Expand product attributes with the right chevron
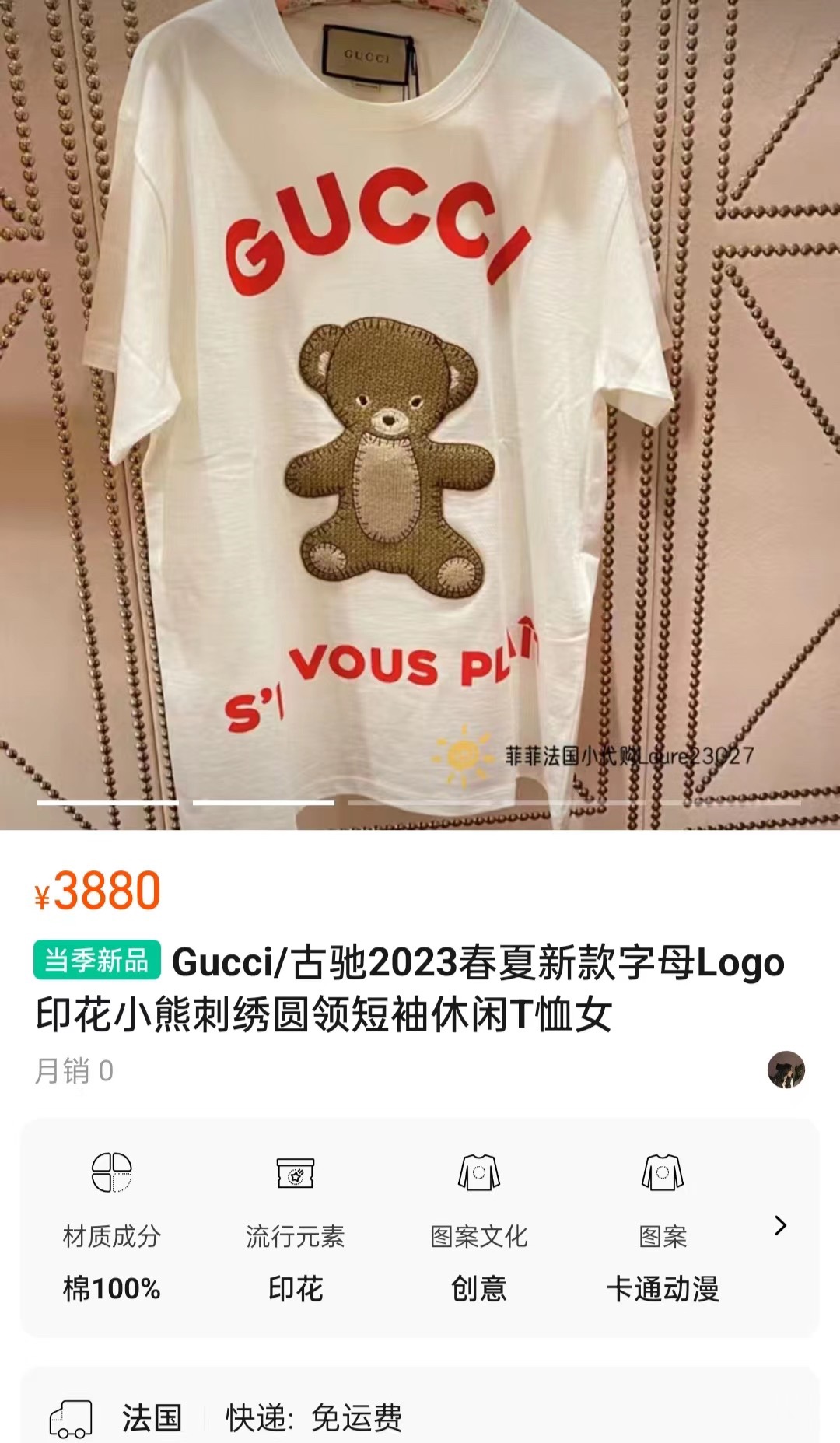This screenshot has width=840, height=1443. point(780,1225)
